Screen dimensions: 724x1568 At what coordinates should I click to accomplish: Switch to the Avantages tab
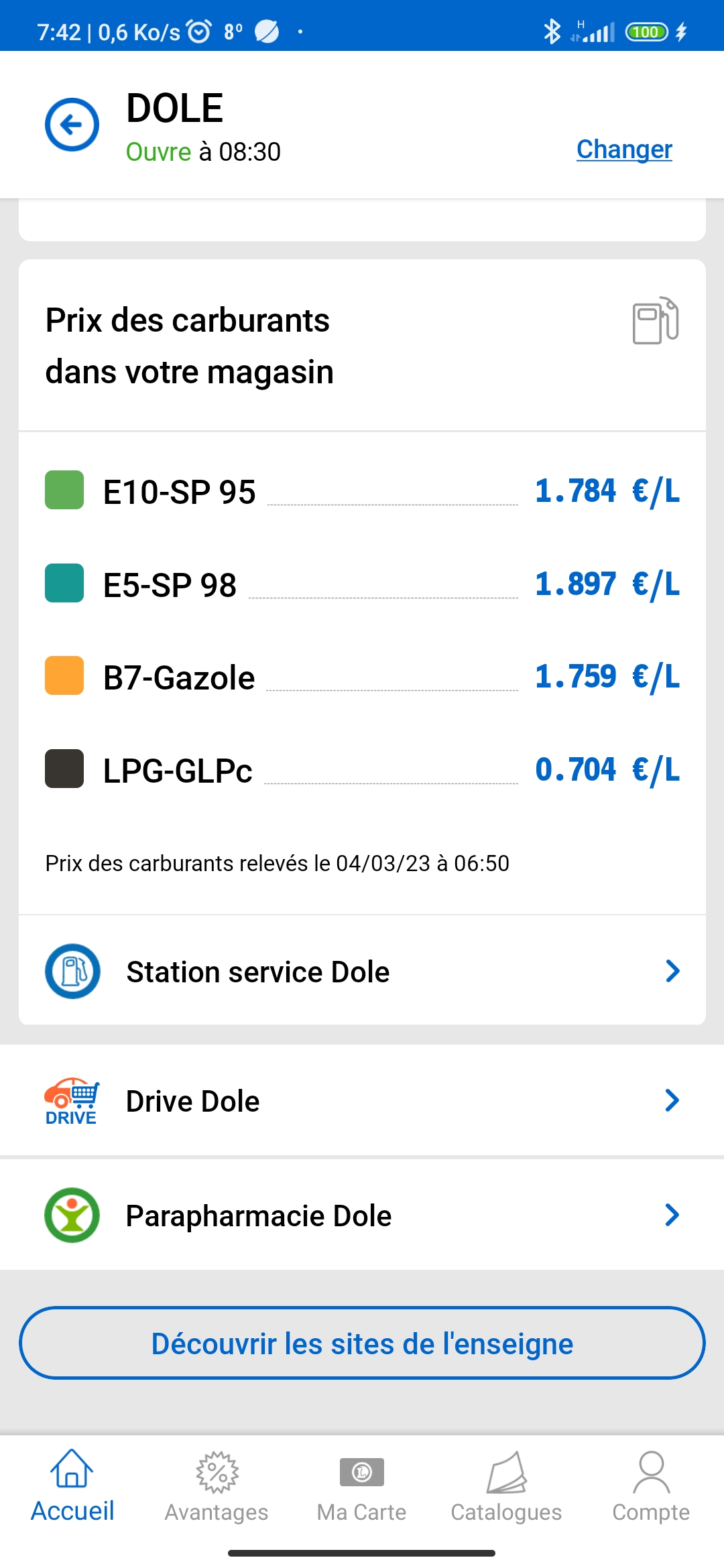tap(217, 1486)
